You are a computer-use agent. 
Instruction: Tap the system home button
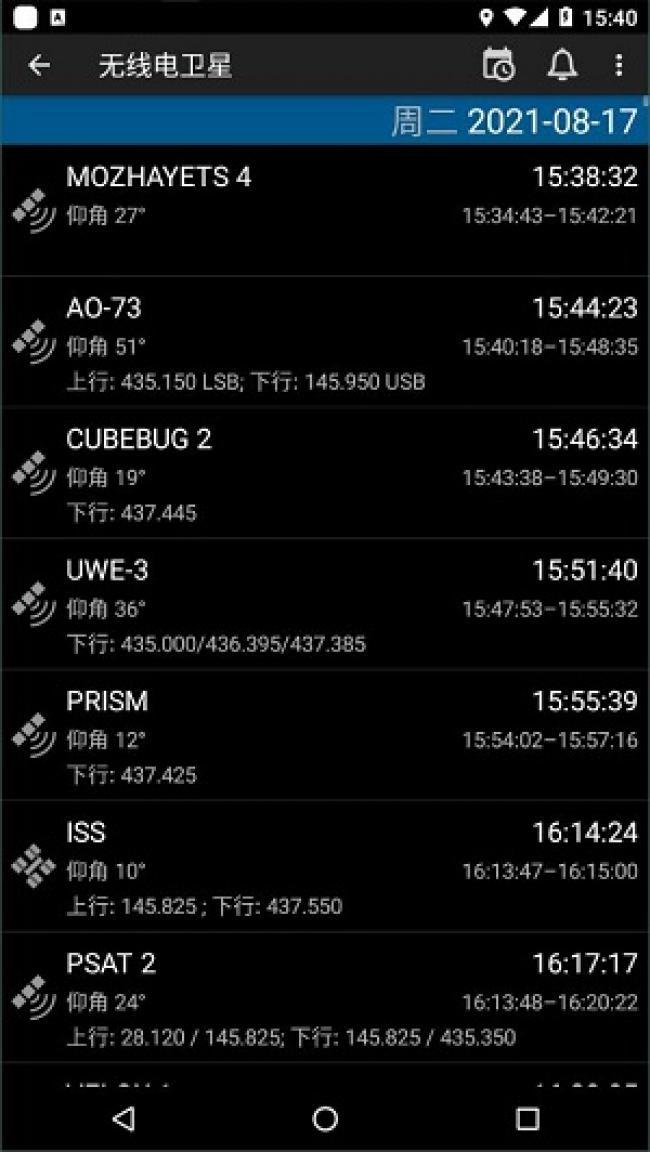pyautogui.click(x=325, y=1119)
